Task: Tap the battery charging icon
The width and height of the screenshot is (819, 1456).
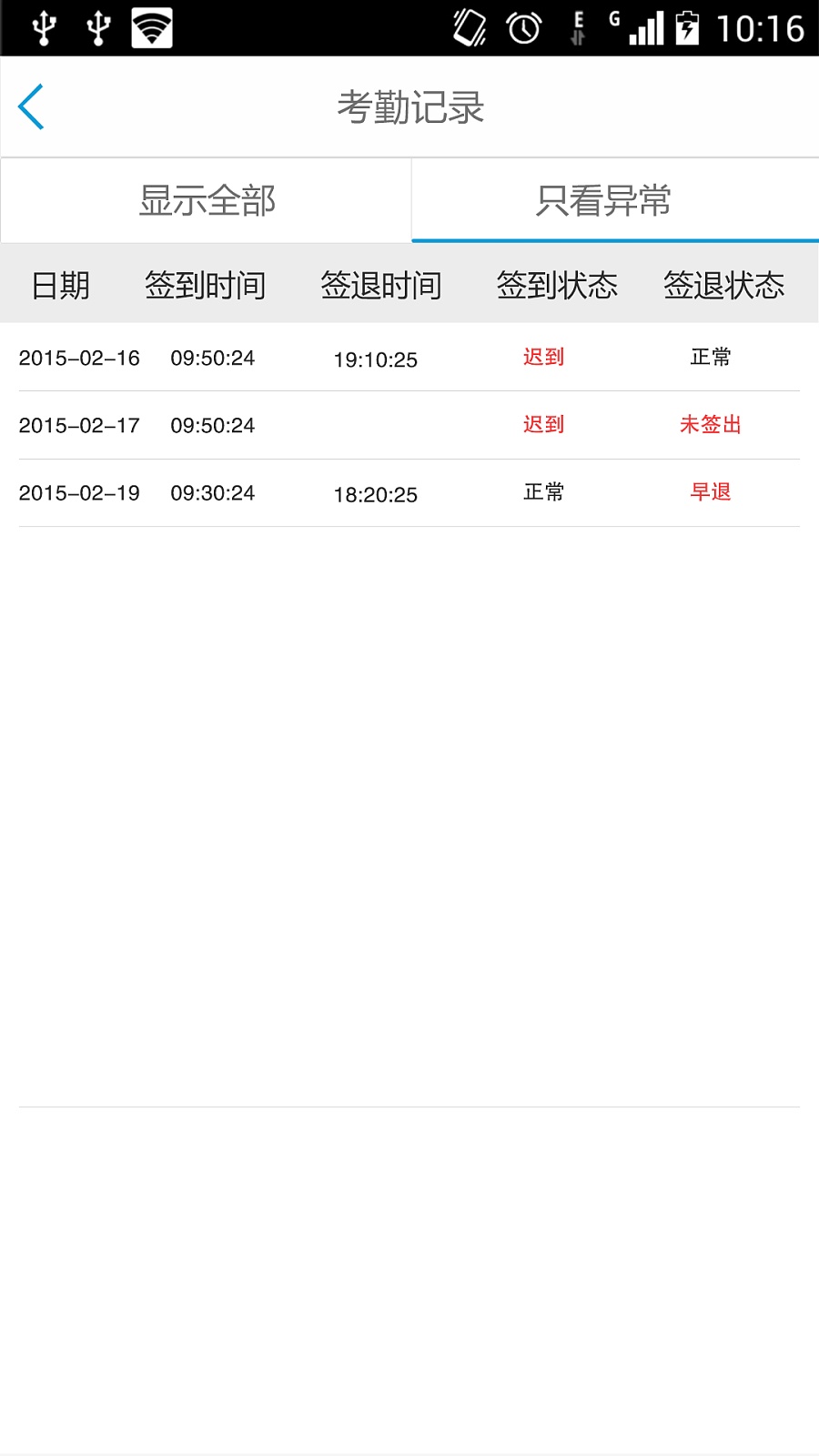Action: (x=687, y=28)
